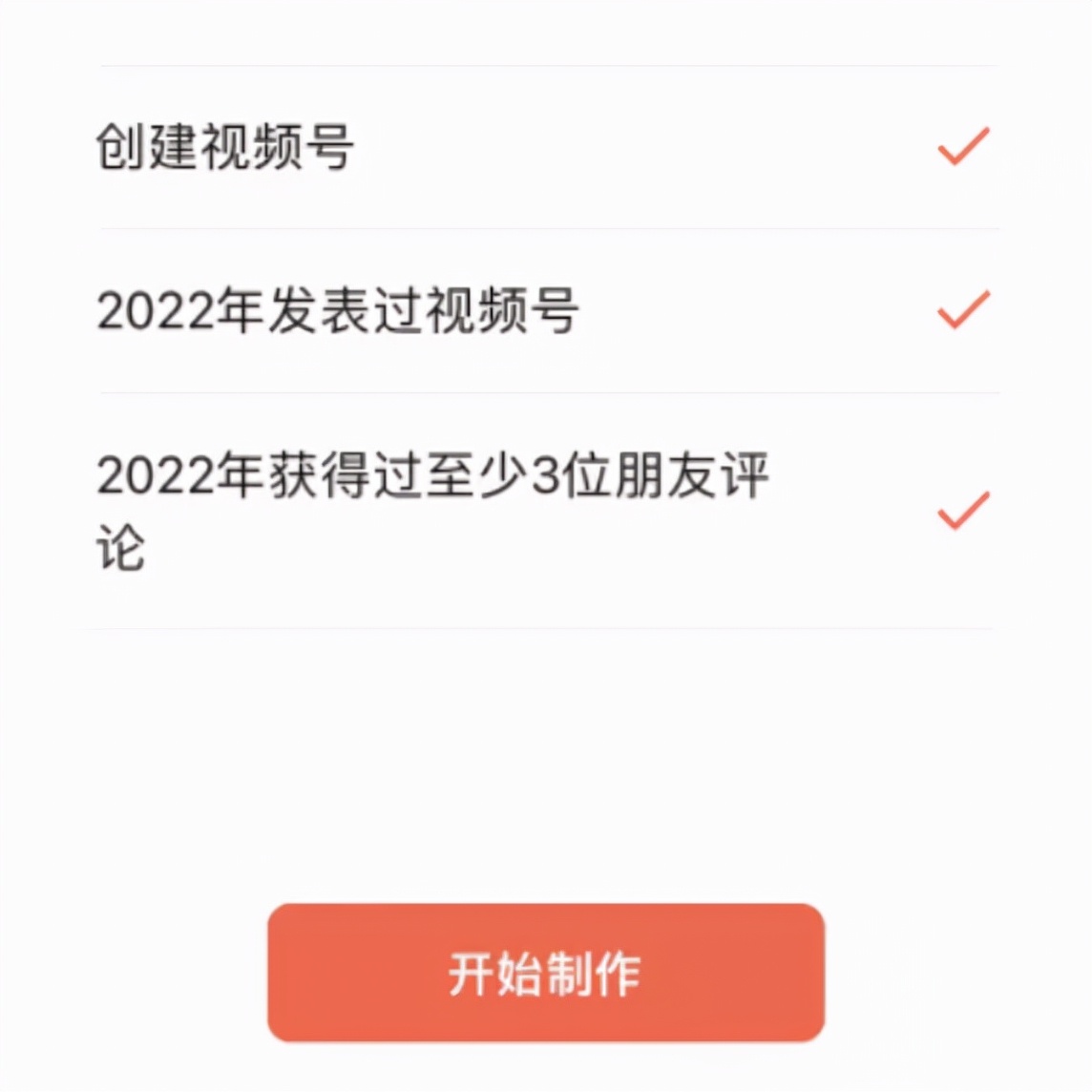Tap the 开始制作 button
This screenshot has width=1092, height=1092.
[x=545, y=973]
